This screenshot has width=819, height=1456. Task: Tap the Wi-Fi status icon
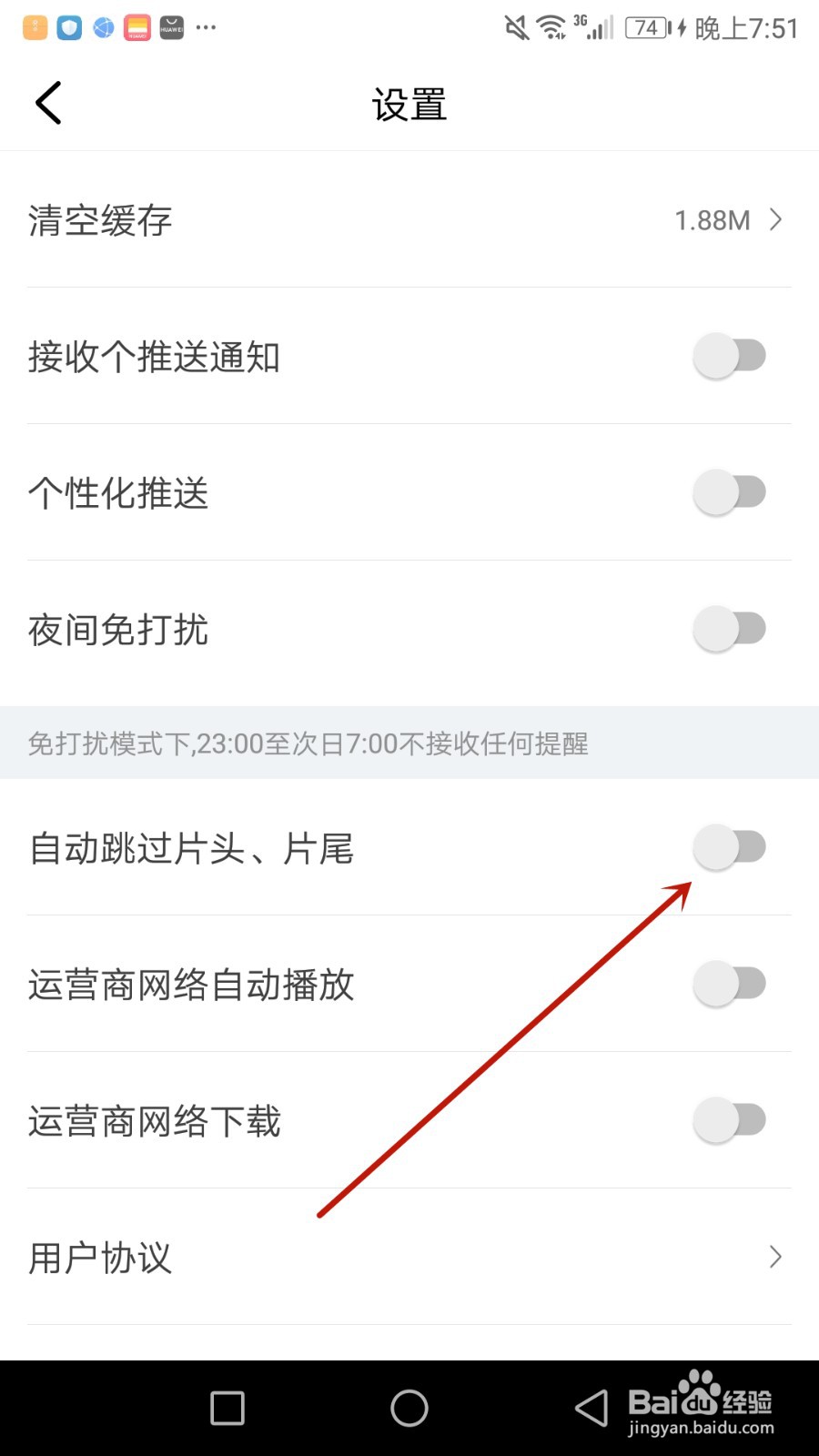pyautogui.click(x=550, y=27)
